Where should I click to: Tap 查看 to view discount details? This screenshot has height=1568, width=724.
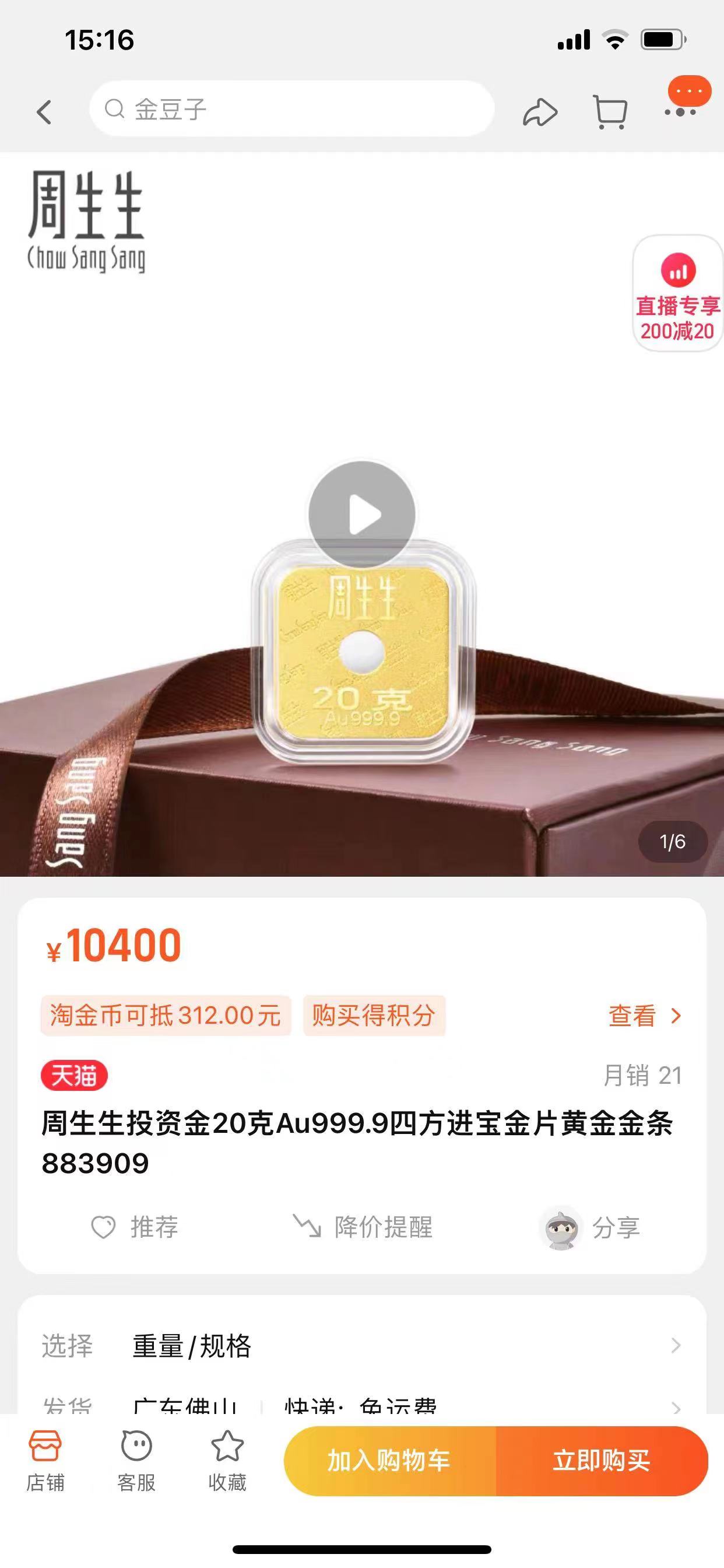(x=645, y=1016)
